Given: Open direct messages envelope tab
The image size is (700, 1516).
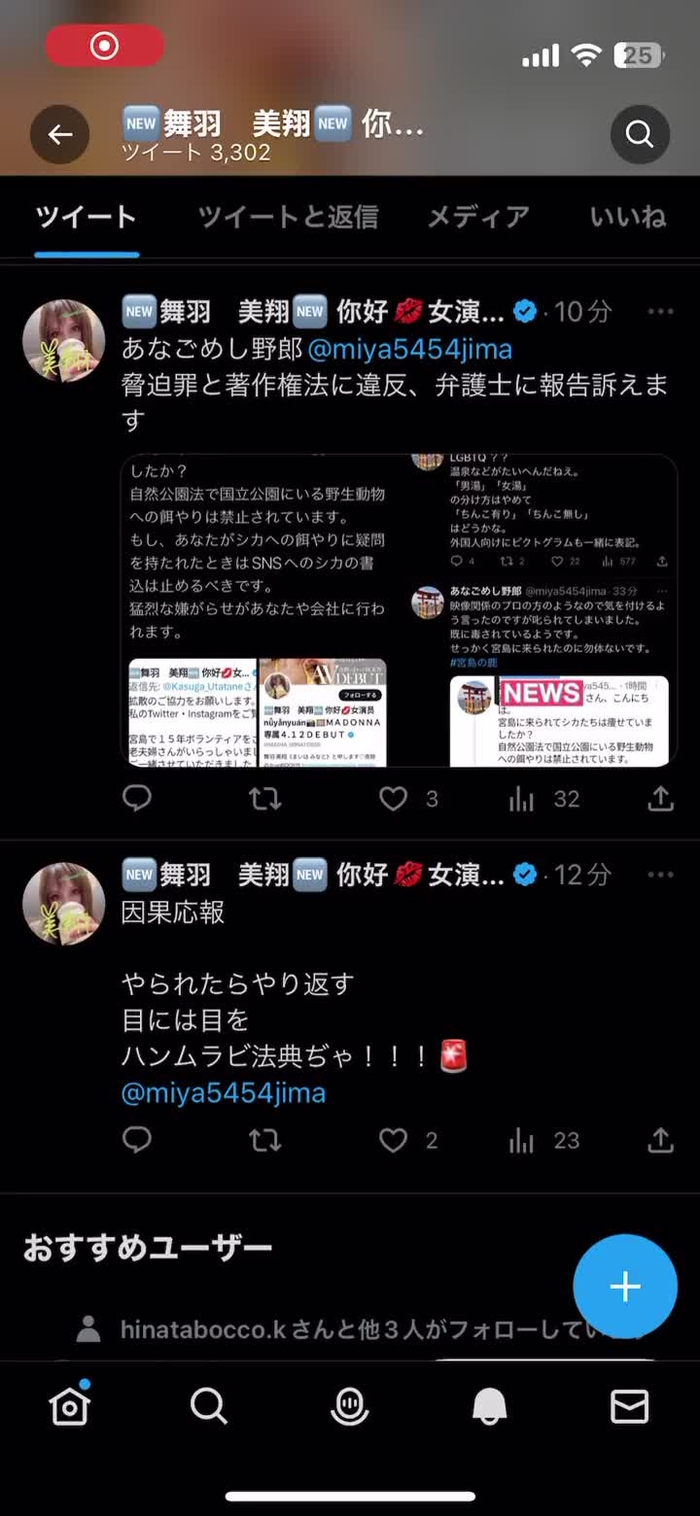Looking at the screenshot, I should click(x=629, y=1407).
